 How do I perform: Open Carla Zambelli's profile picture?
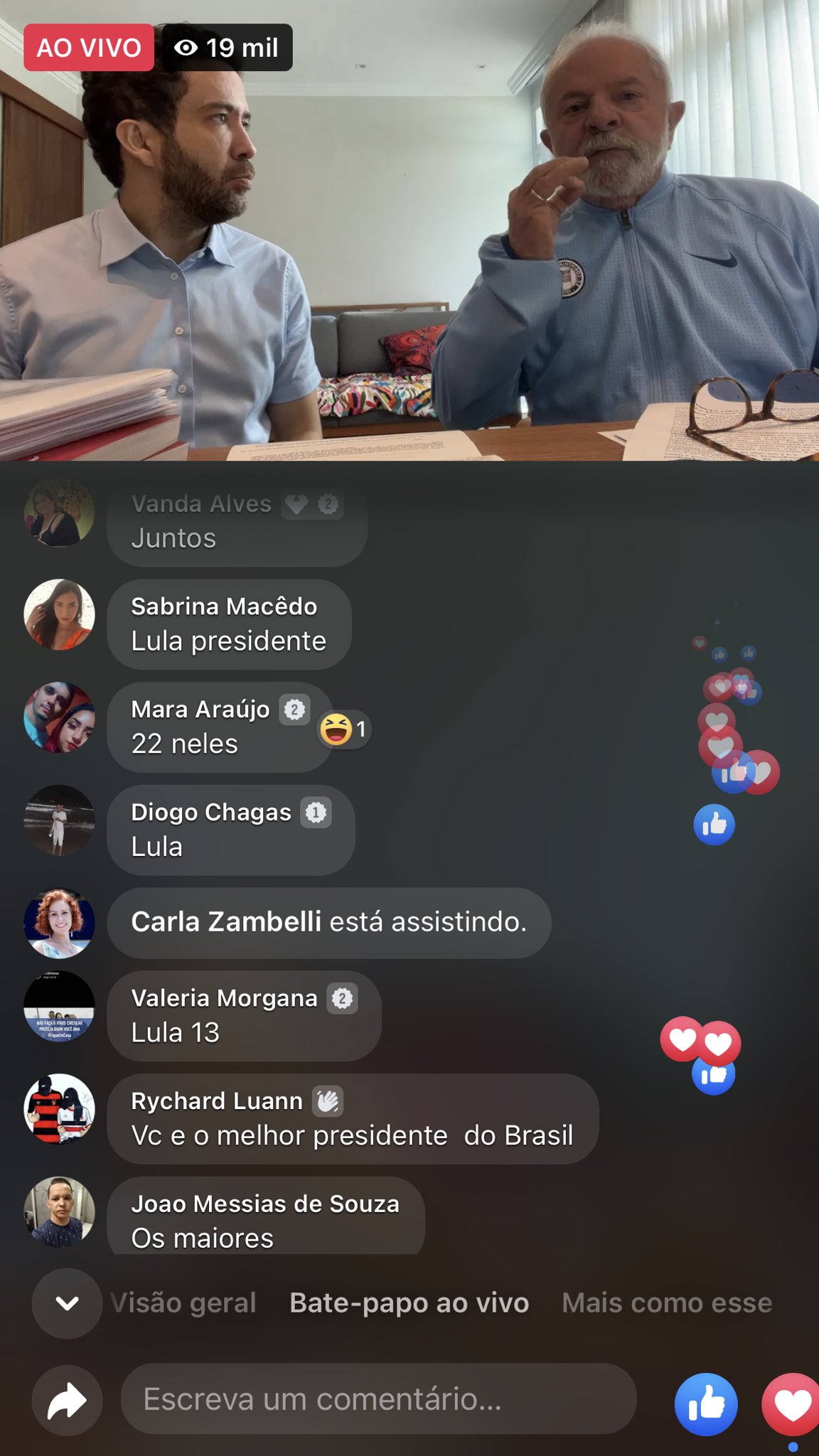pos(59,923)
